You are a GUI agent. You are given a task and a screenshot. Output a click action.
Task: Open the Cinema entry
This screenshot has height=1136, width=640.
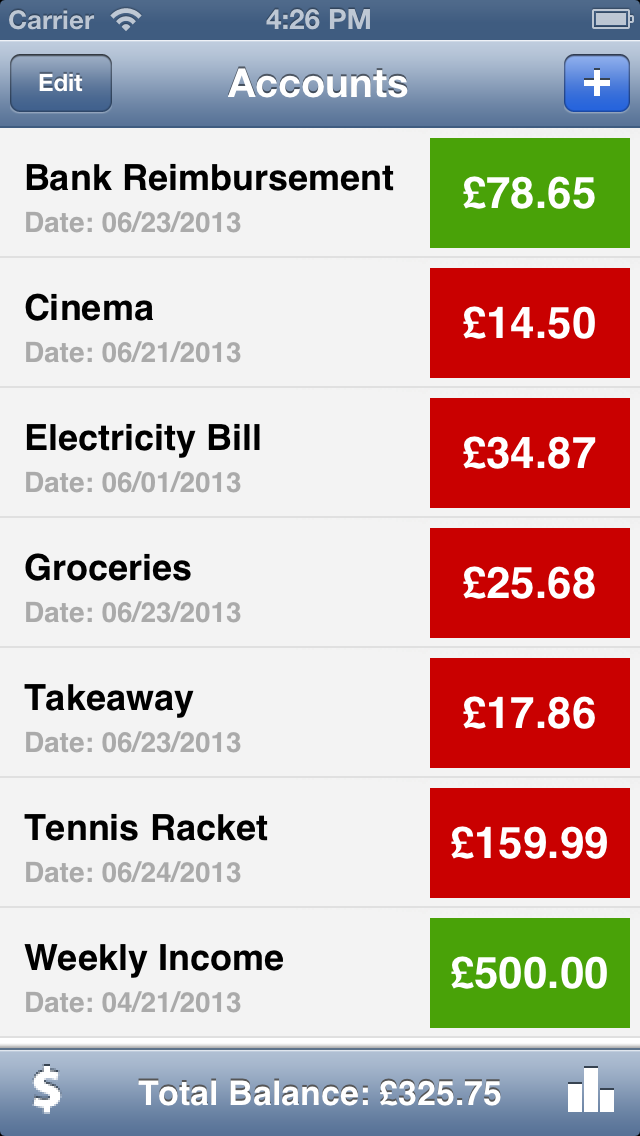coord(320,323)
